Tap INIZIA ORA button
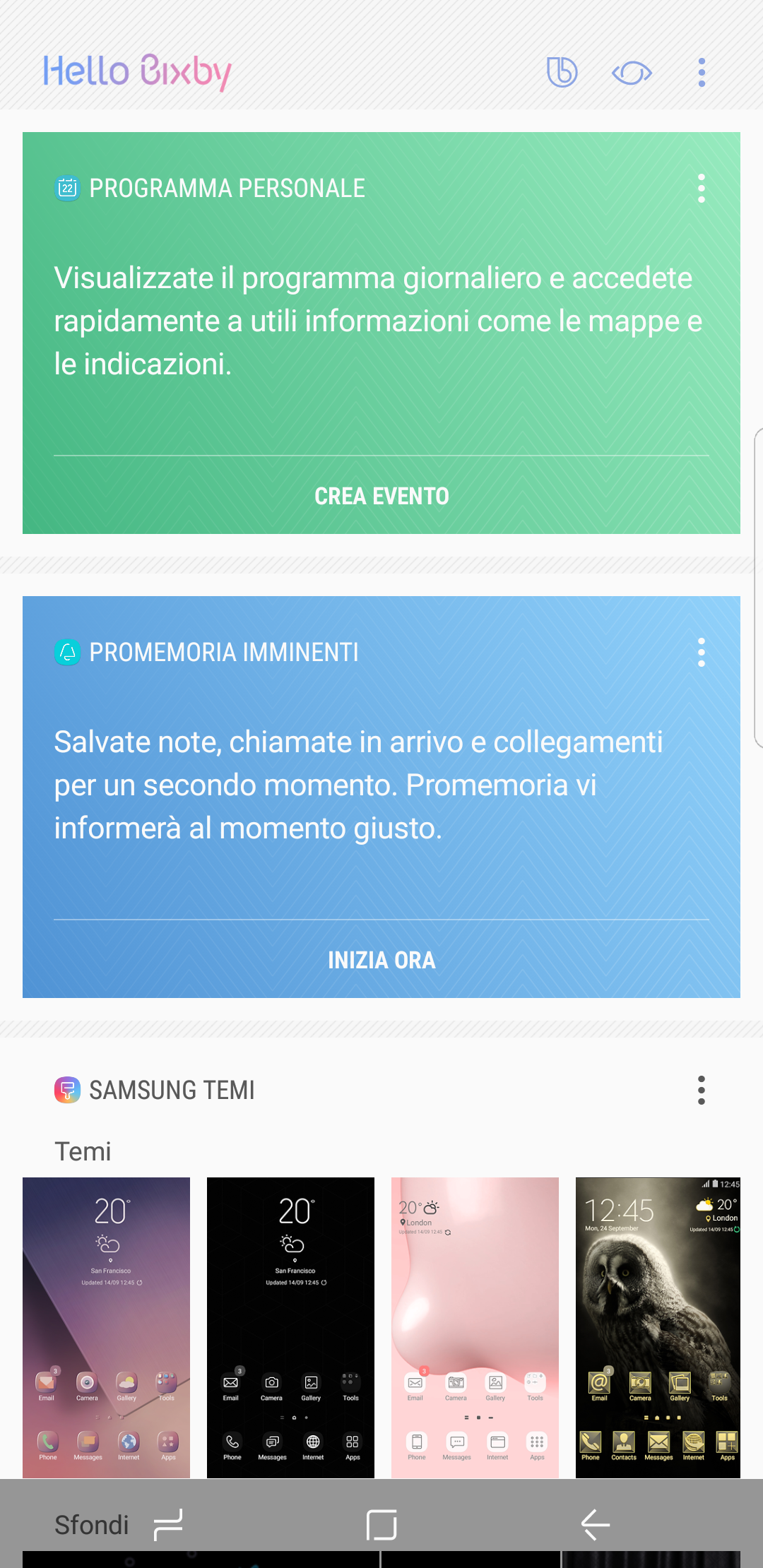 point(381,960)
